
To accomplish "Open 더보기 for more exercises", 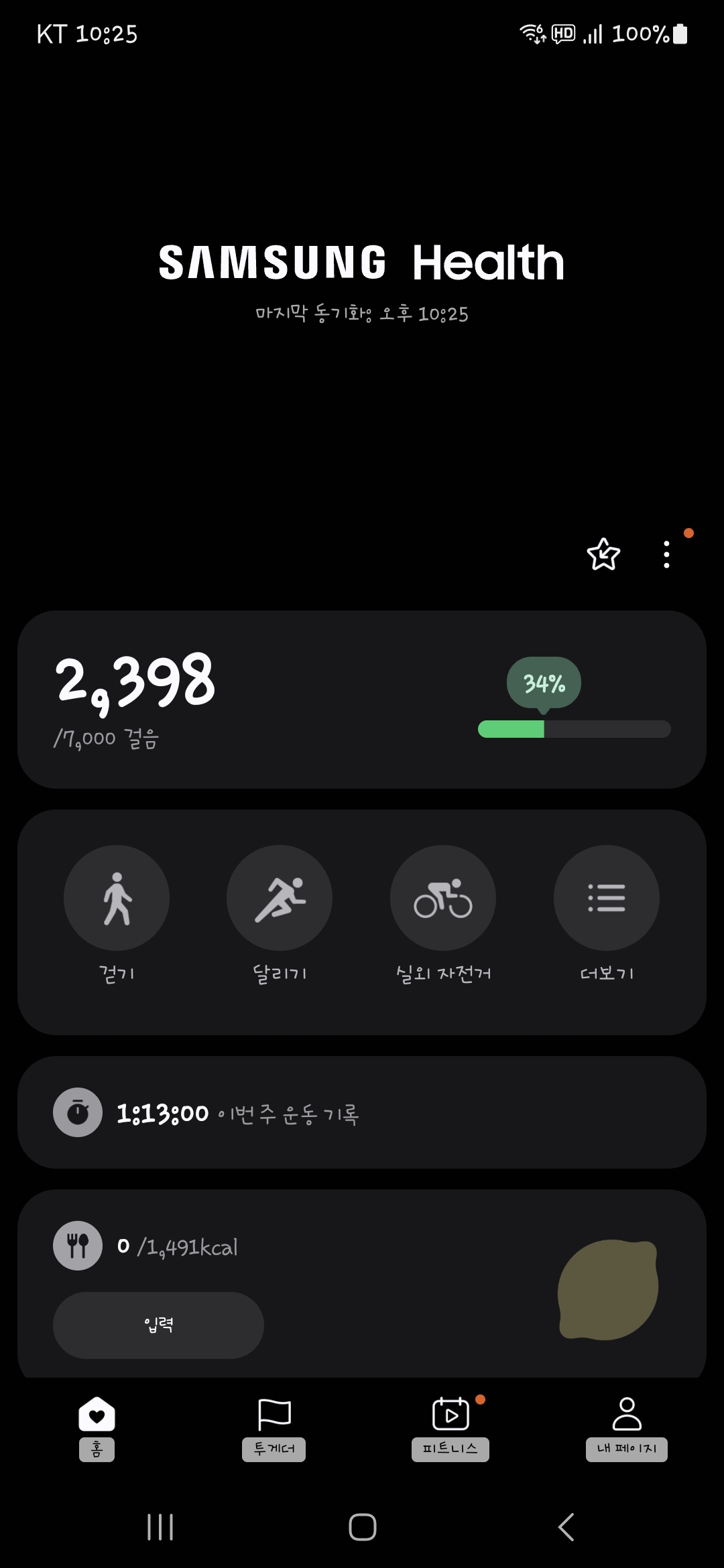I will coord(607,898).
